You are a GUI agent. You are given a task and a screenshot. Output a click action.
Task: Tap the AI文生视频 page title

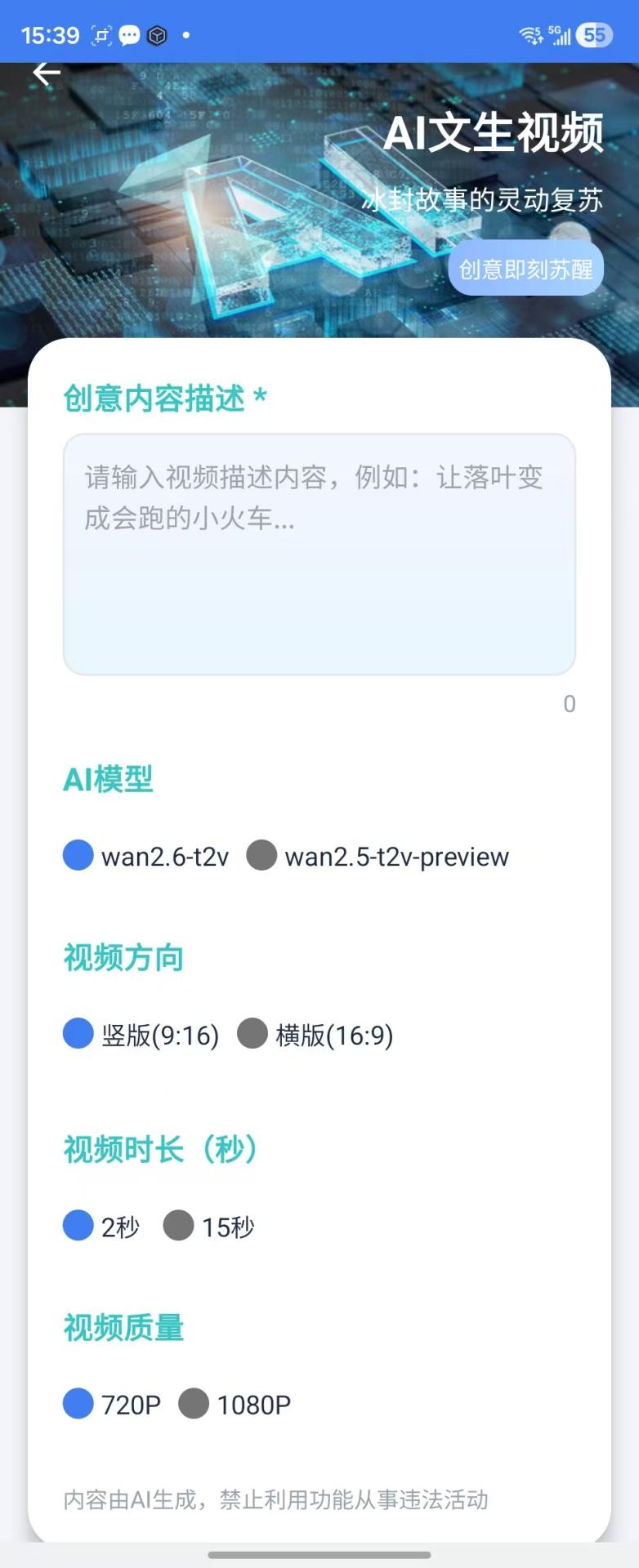(496, 135)
